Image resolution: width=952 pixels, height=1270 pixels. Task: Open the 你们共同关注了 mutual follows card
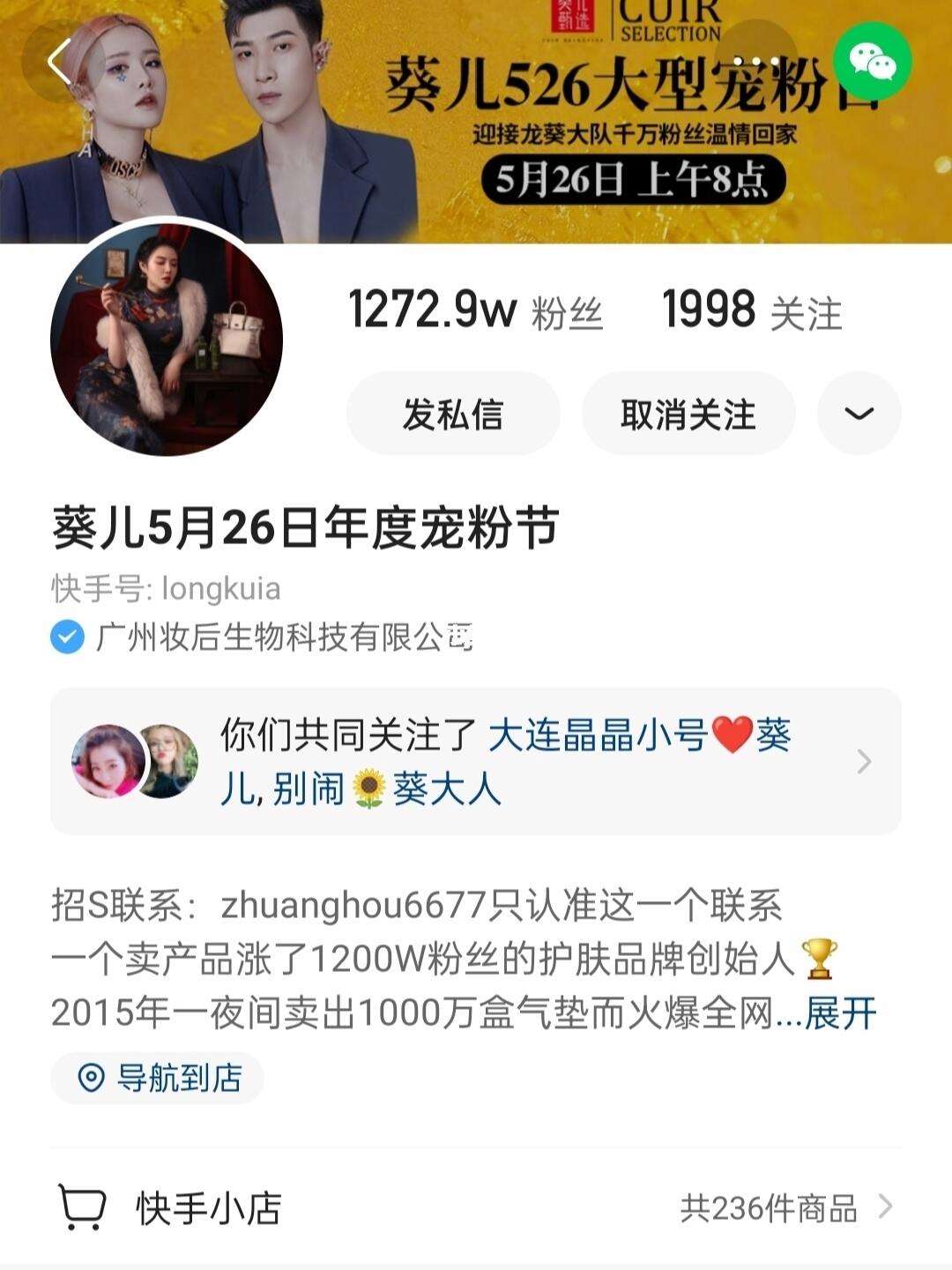(x=475, y=761)
